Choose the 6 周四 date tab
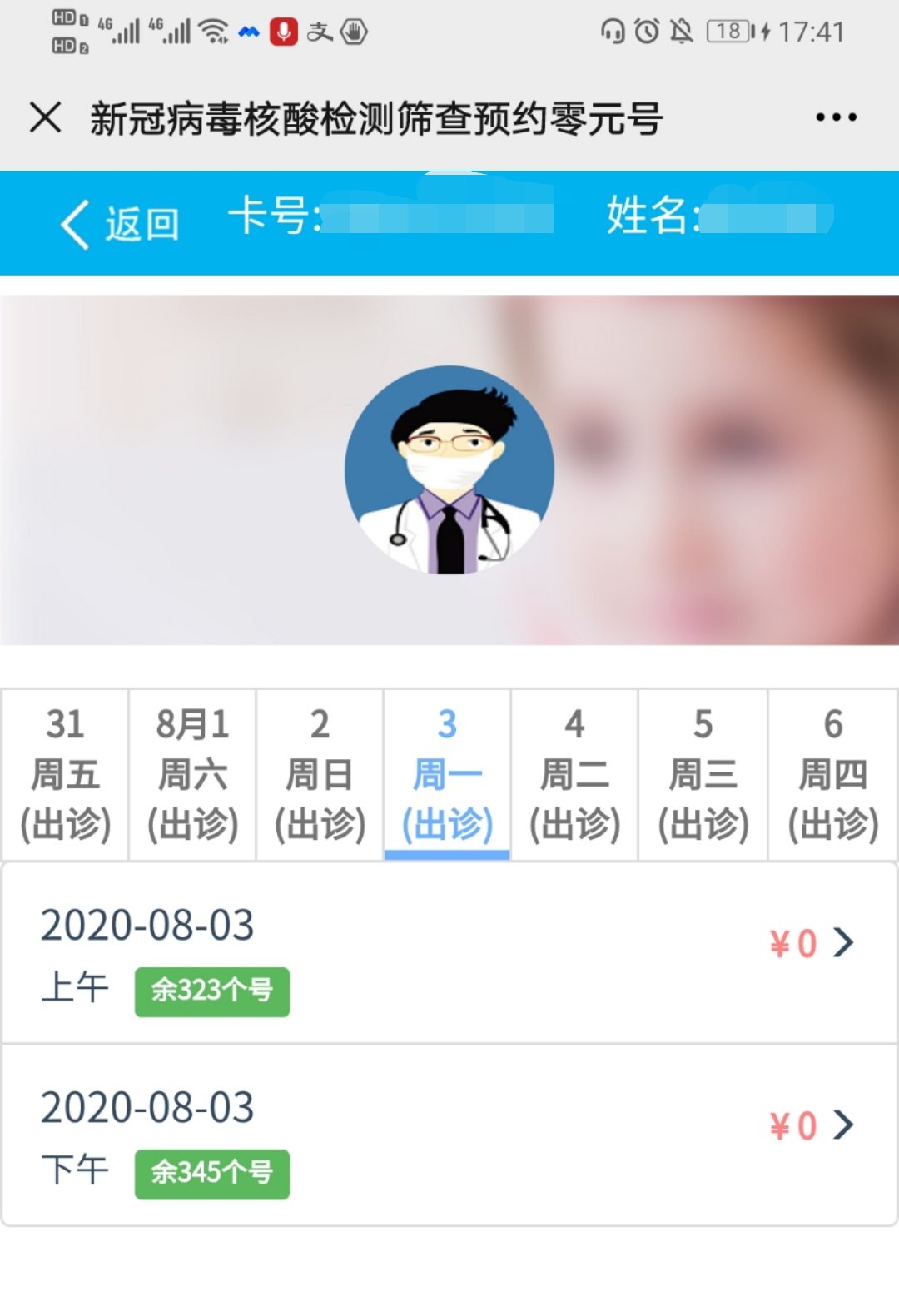This screenshot has width=899, height=1316. [x=832, y=774]
